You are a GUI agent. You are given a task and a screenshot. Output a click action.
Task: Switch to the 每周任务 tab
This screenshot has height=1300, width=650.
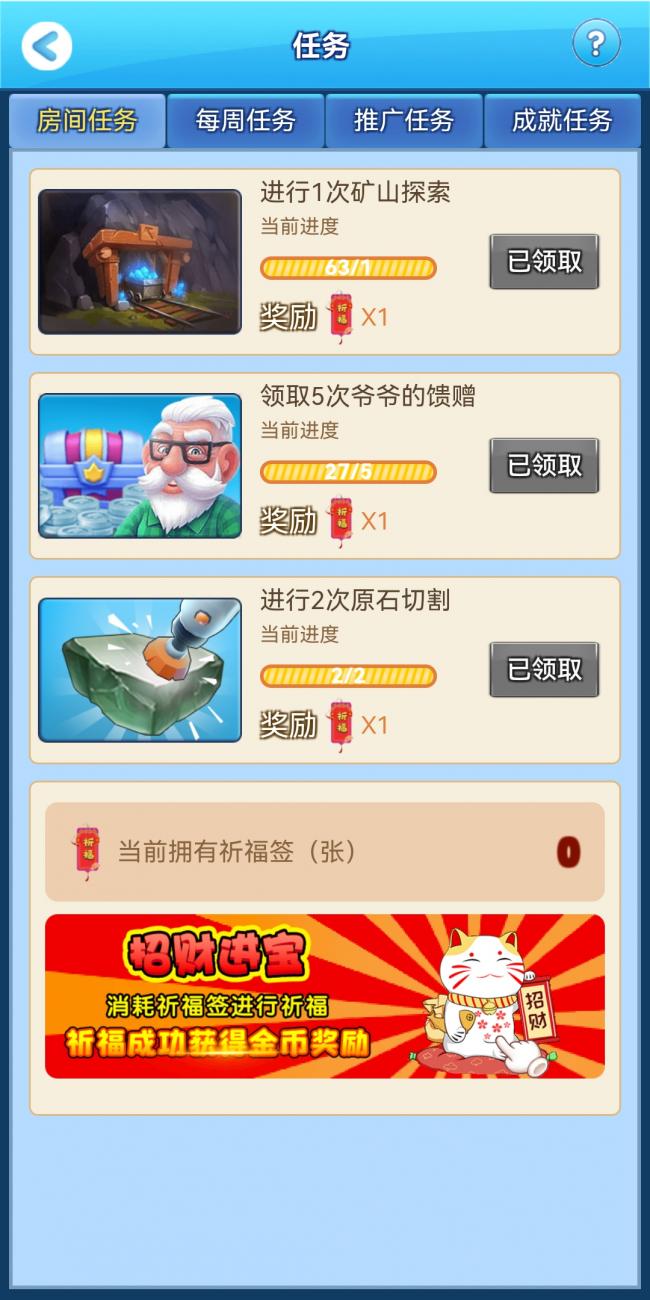tap(245, 121)
